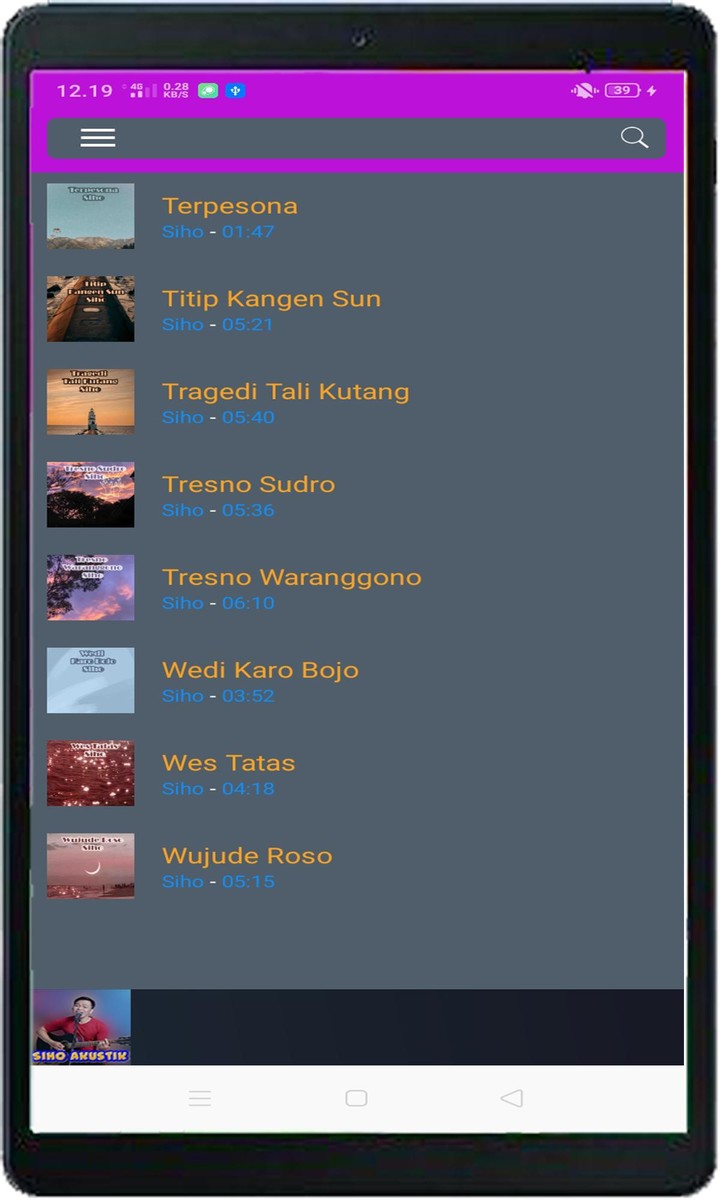The image size is (720, 1200).
Task: Tap the battery indicator showing 39%
Action: 622,90
